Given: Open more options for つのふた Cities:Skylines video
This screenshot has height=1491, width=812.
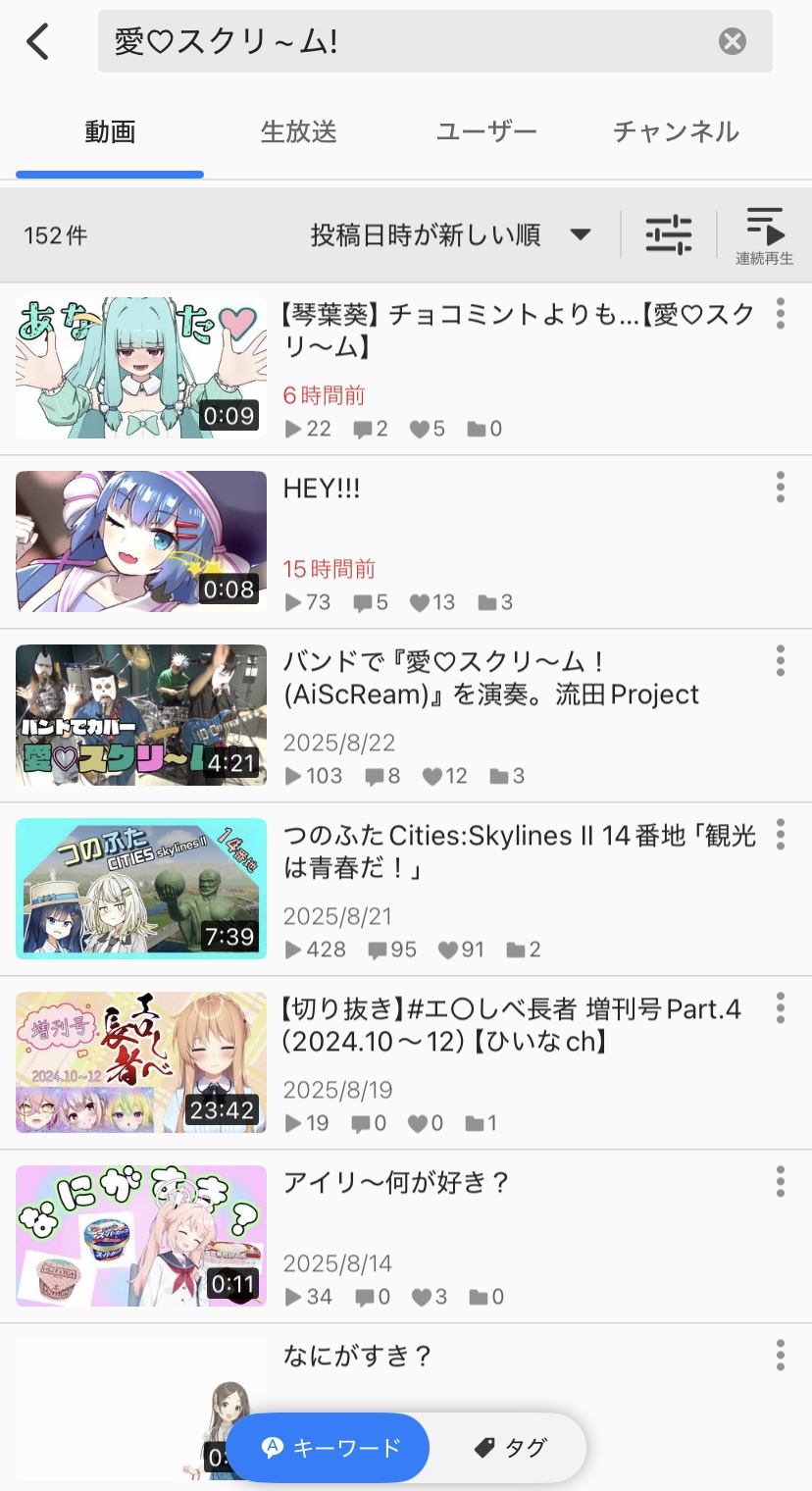Looking at the screenshot, I should click(x=781, y=834).
